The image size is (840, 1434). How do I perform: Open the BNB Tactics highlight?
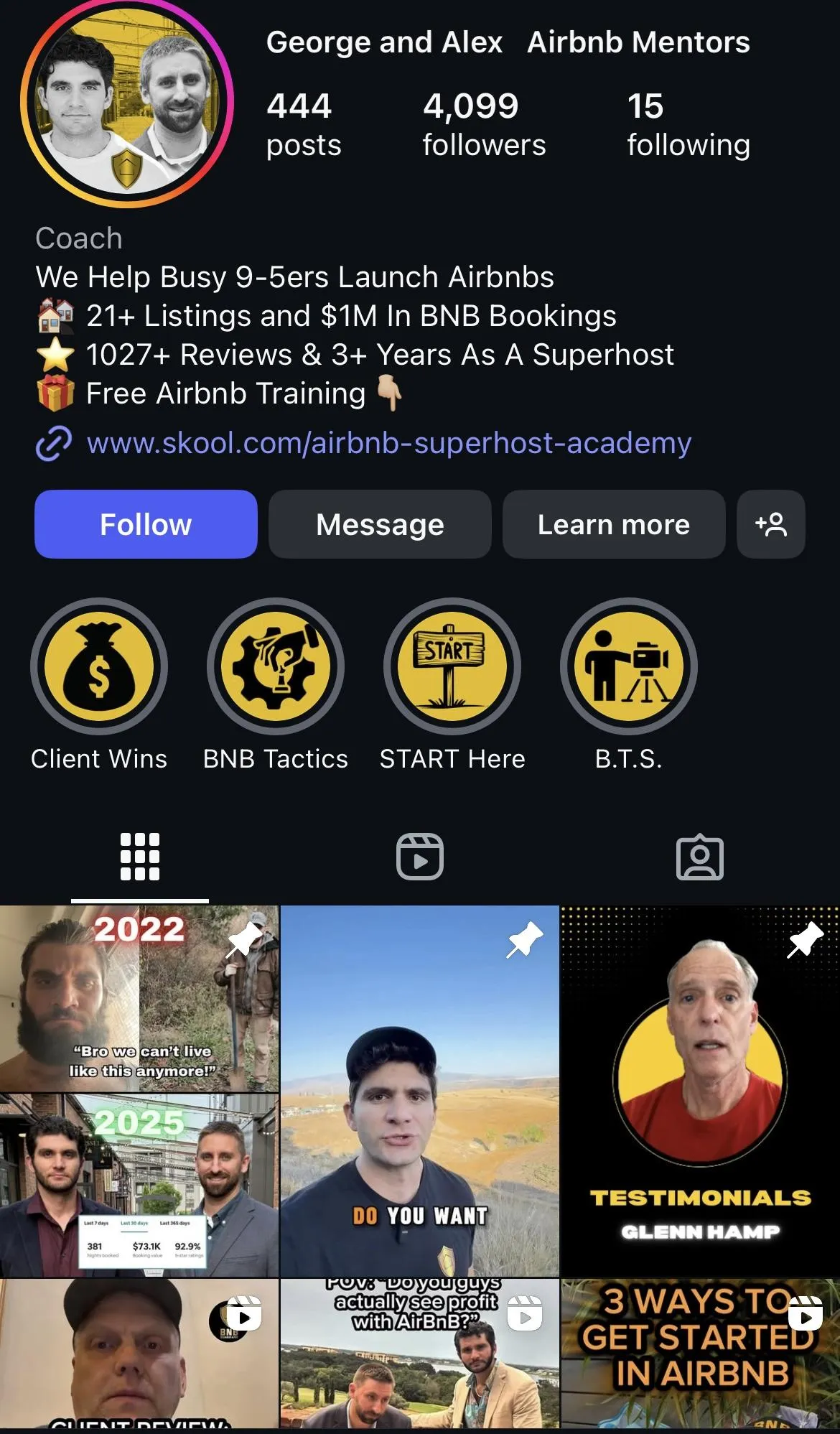click(276, 666)
